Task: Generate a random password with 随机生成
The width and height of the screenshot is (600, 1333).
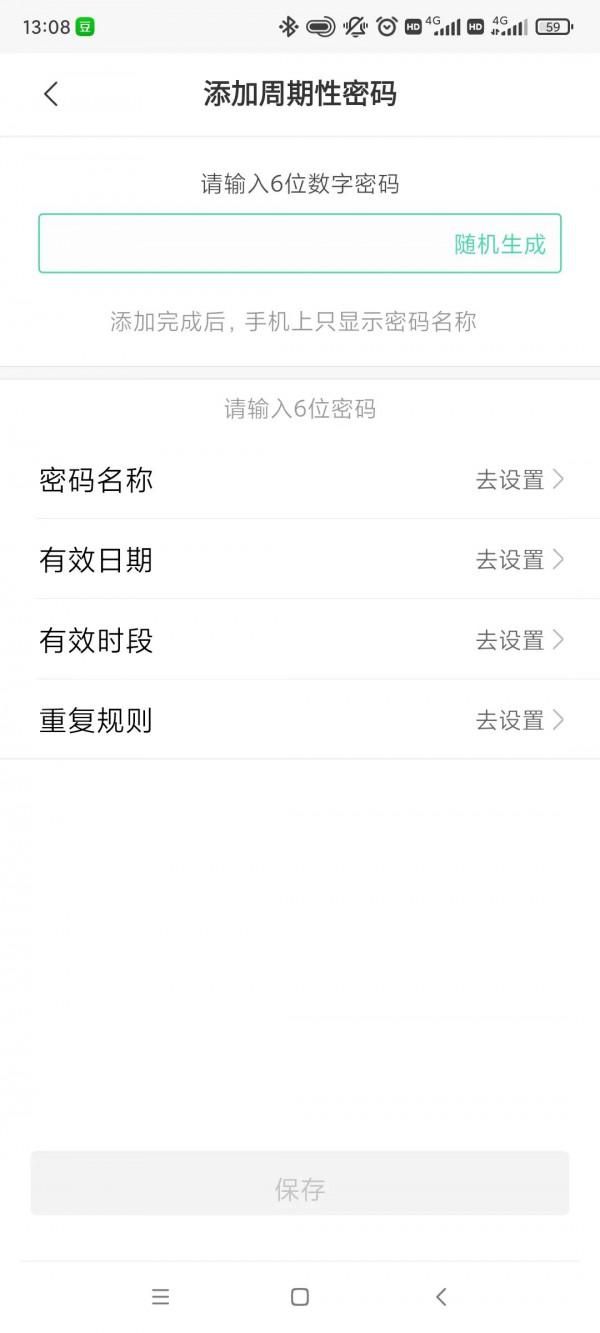Action: [500, 243]
